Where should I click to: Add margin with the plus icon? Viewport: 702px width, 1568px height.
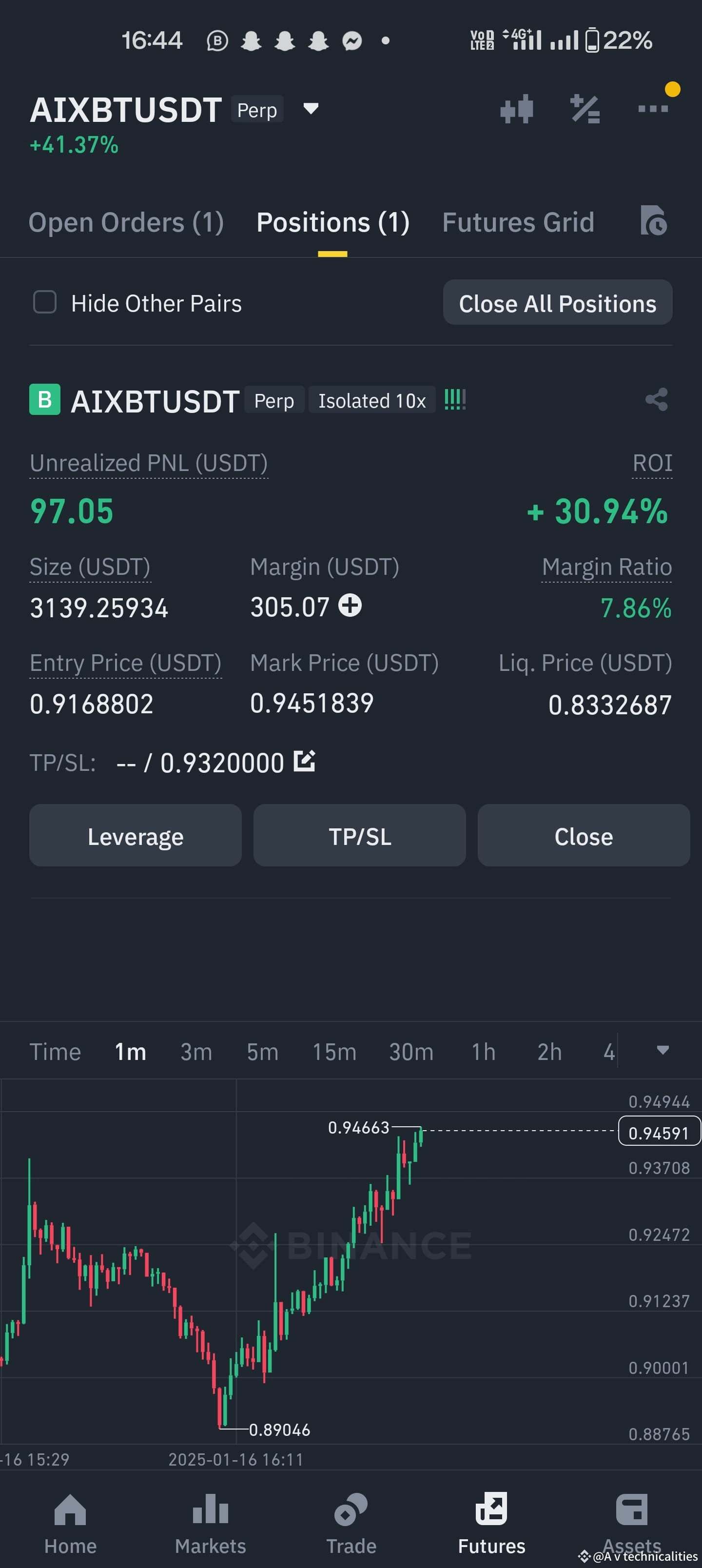(x=350, y=606)
